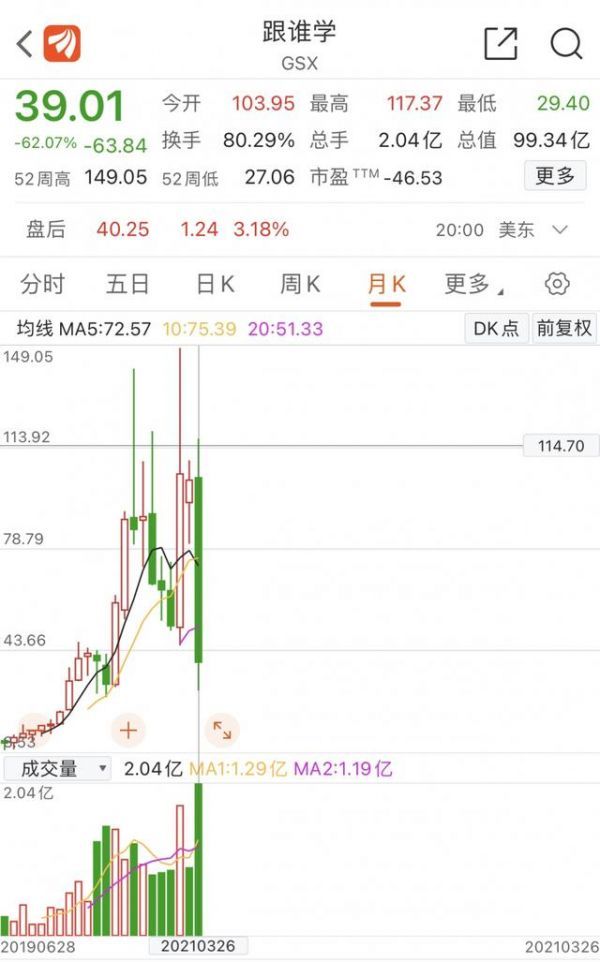Switch to the 分时 chart tab
This screenshot has width=600, height=962.
tap(42, 285)
